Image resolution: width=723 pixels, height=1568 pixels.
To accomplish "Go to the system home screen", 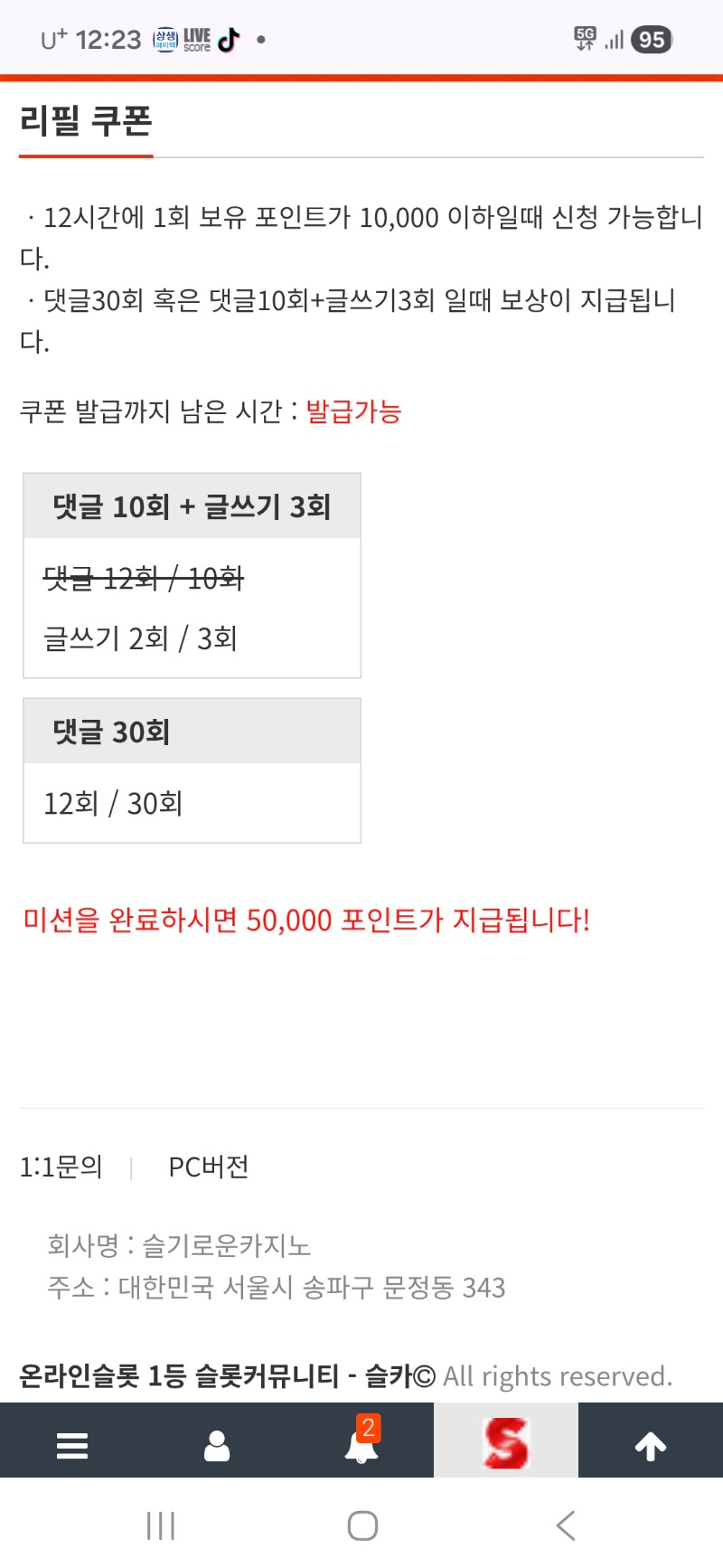I will (362, 1525).
